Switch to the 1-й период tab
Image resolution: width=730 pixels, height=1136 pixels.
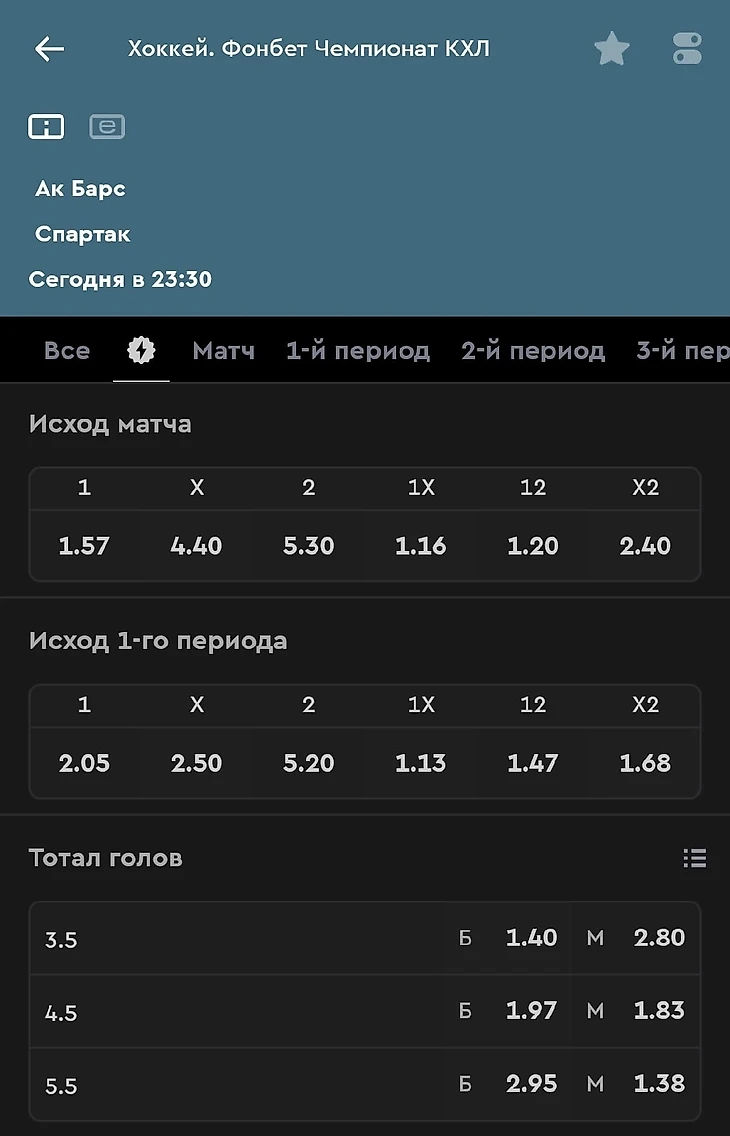pos(358,351)
